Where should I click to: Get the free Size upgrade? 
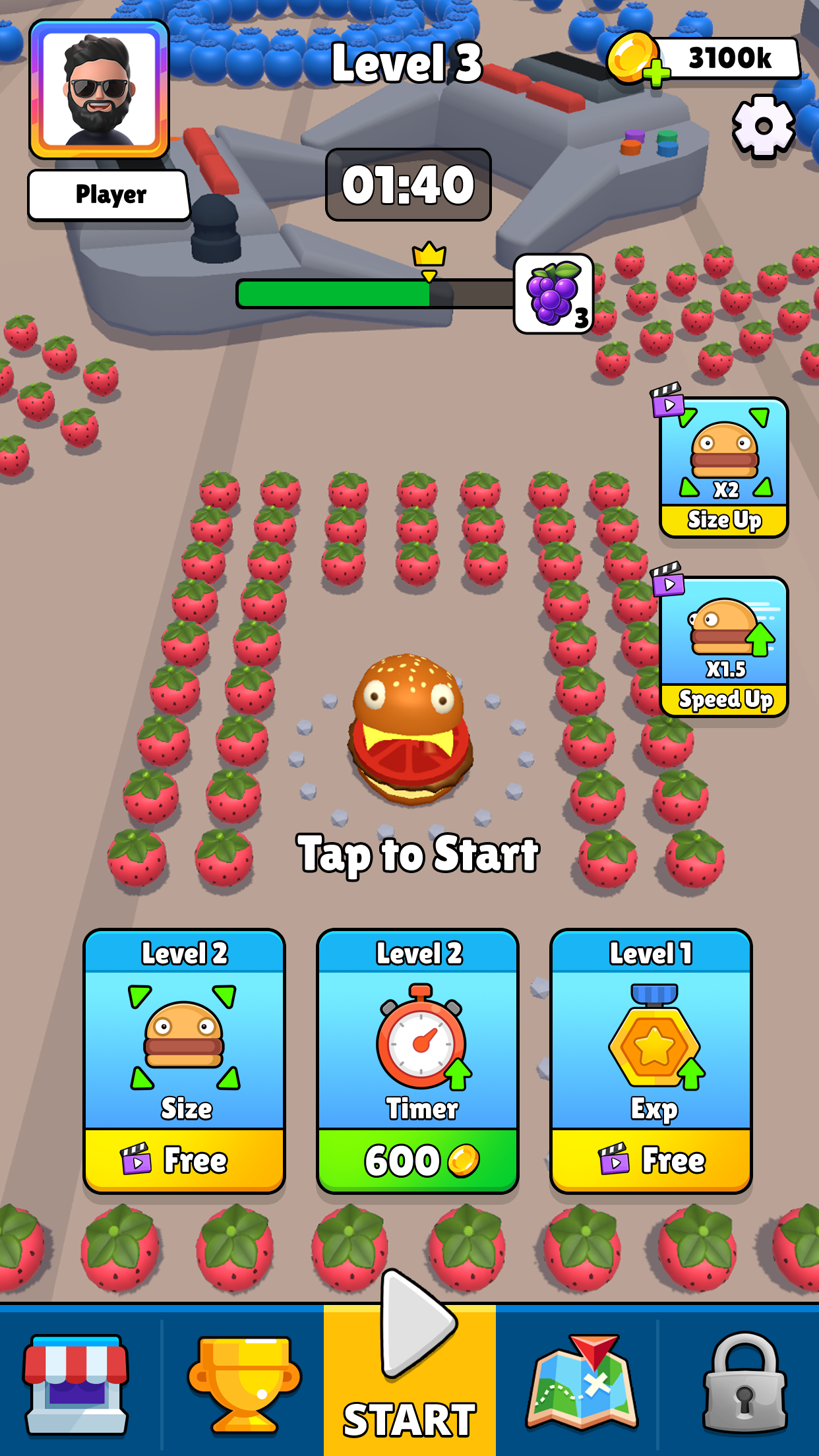pos(184,1161)
